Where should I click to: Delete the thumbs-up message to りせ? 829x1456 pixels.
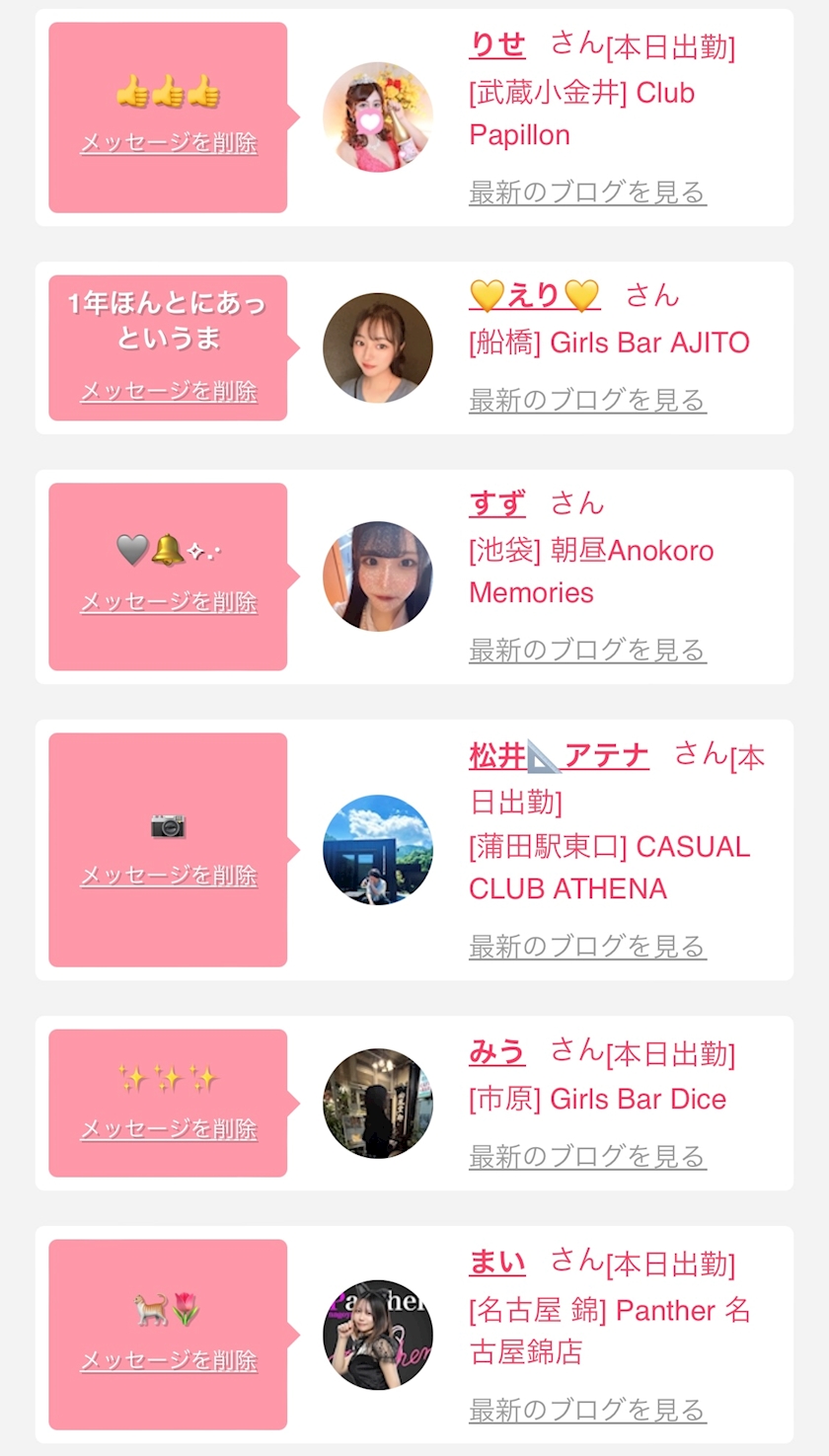pos(168,143)
